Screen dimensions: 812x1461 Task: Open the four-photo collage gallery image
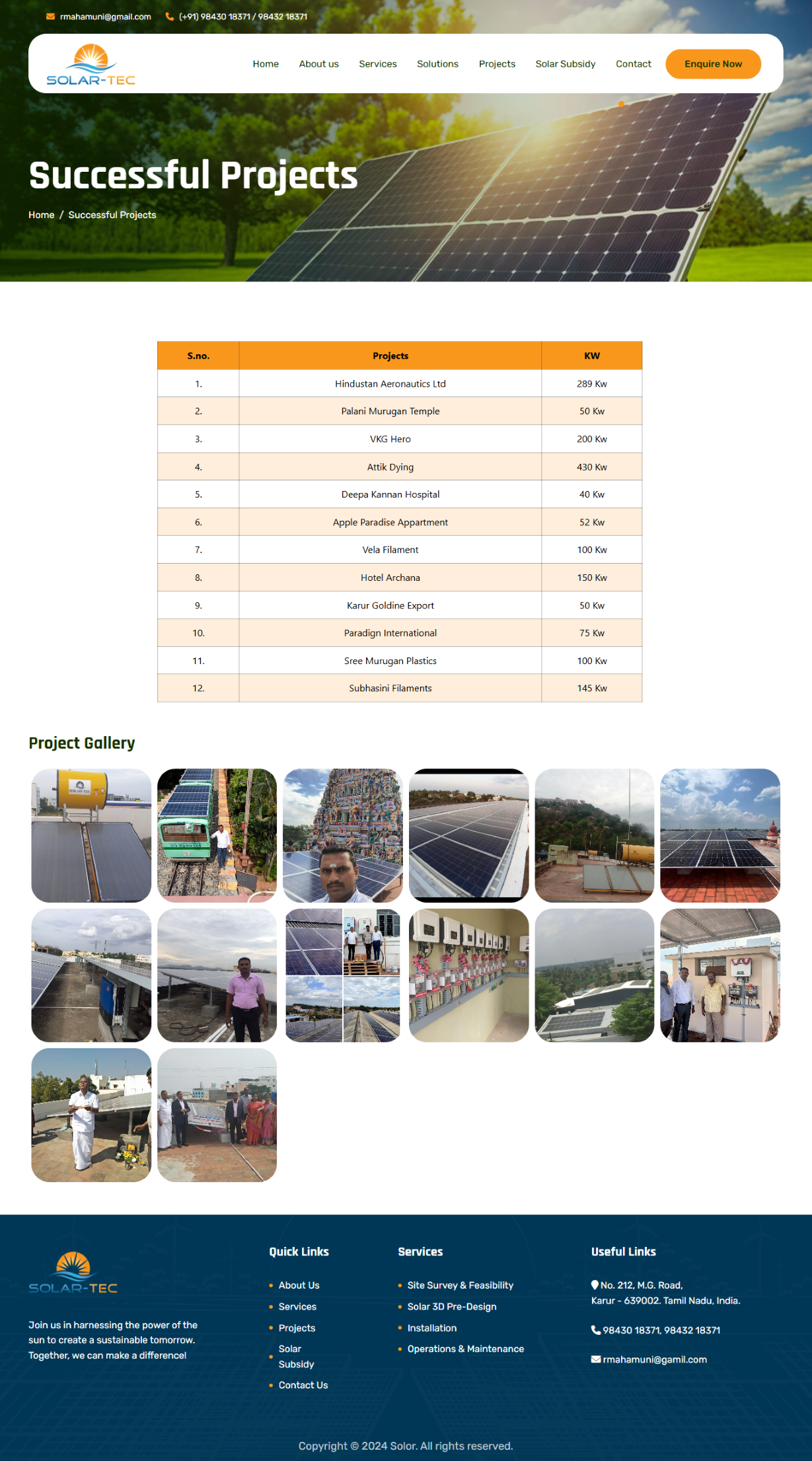pos(343,975)
